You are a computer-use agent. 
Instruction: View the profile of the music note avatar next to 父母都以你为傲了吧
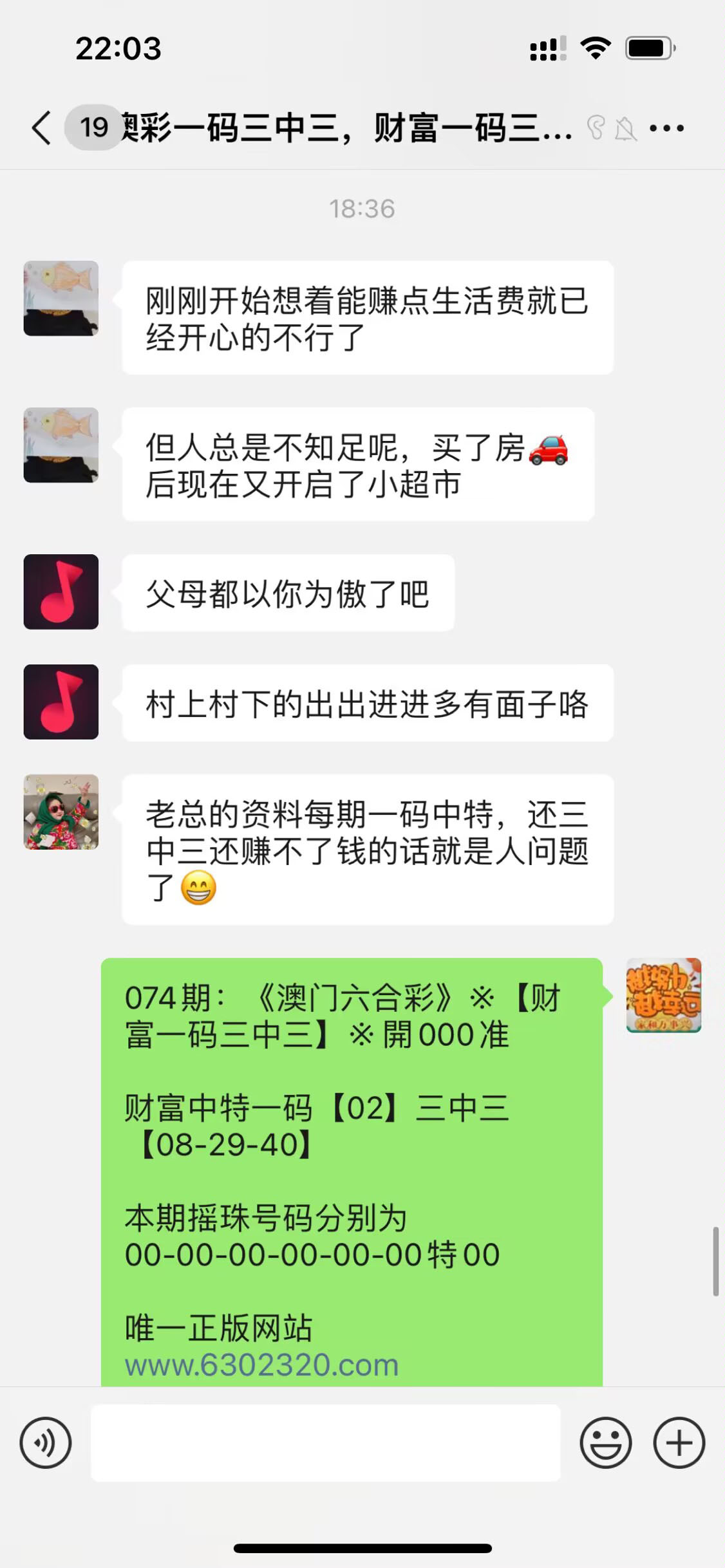[x=61, y=592]
